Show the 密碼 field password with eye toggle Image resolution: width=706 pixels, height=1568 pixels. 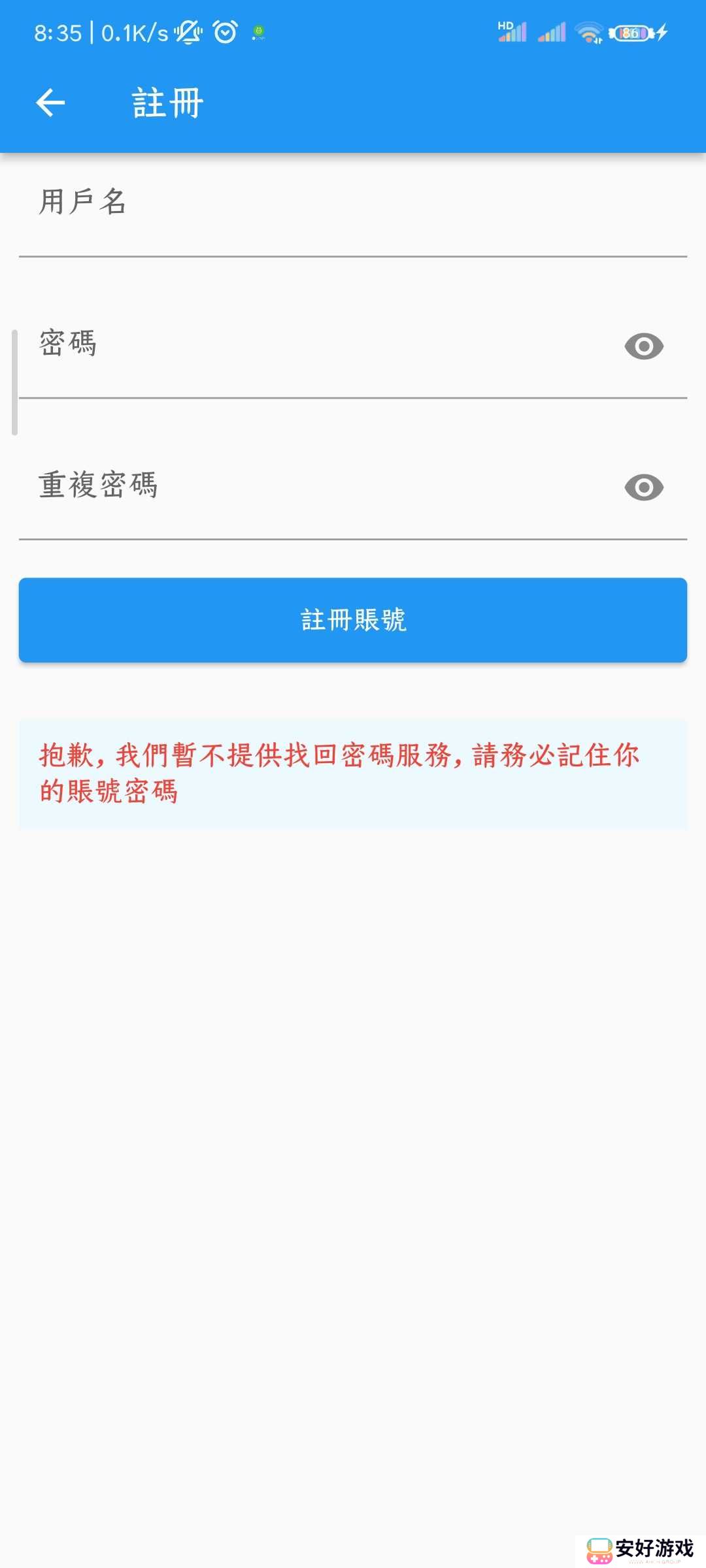pos(643,344)
